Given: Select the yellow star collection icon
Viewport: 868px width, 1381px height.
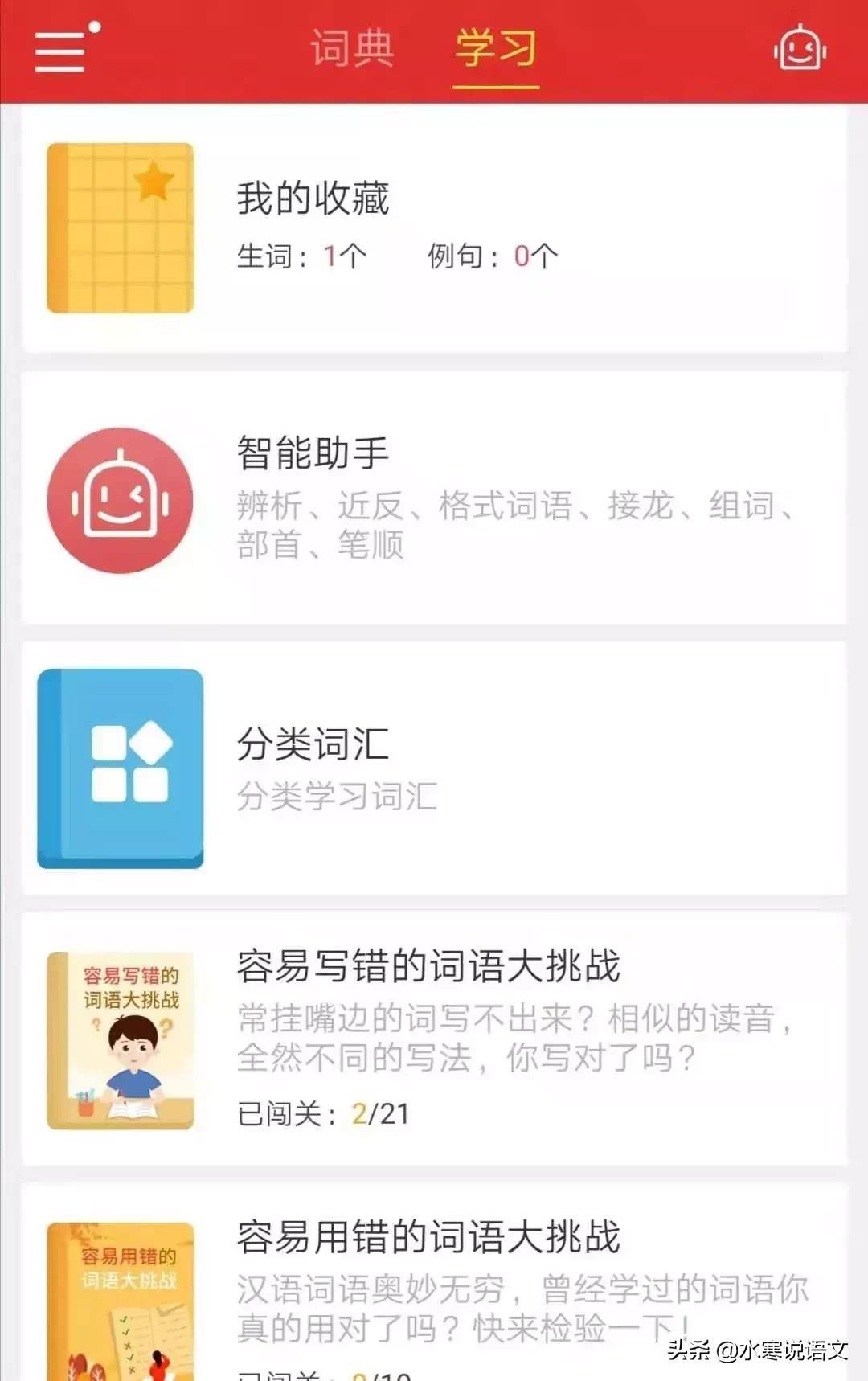Looking at the screenshot, I should point(119,226).
